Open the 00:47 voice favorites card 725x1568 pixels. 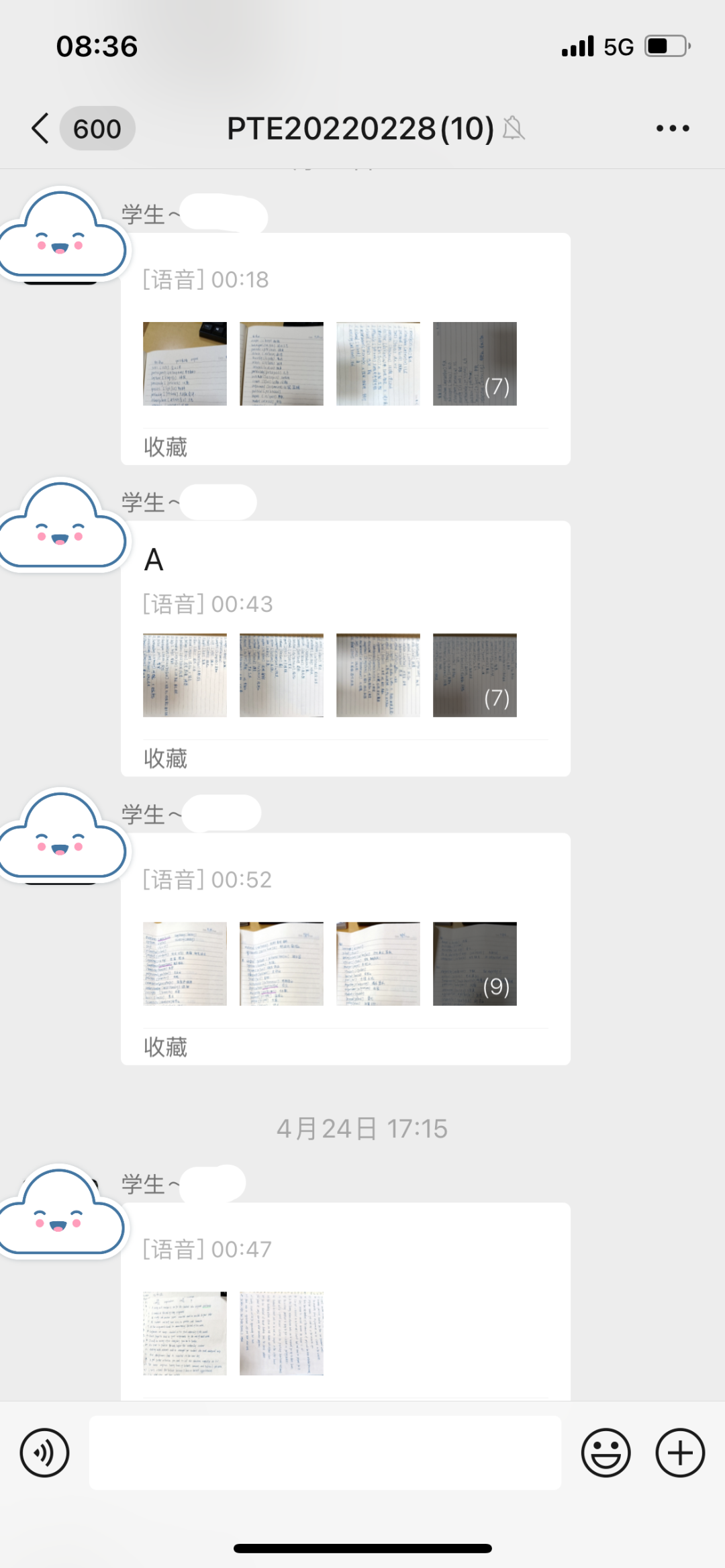pos(345,1249)
